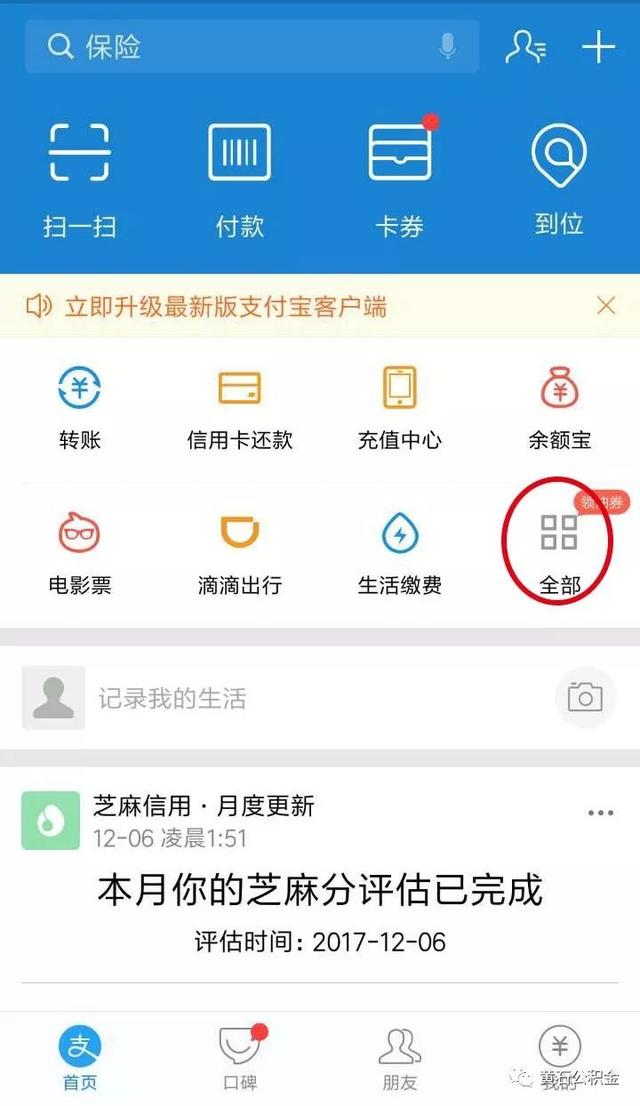The image size is (640, 1106).
Task: Open options for the 芝麻信用 card
Action: click(x=600, y=813)
